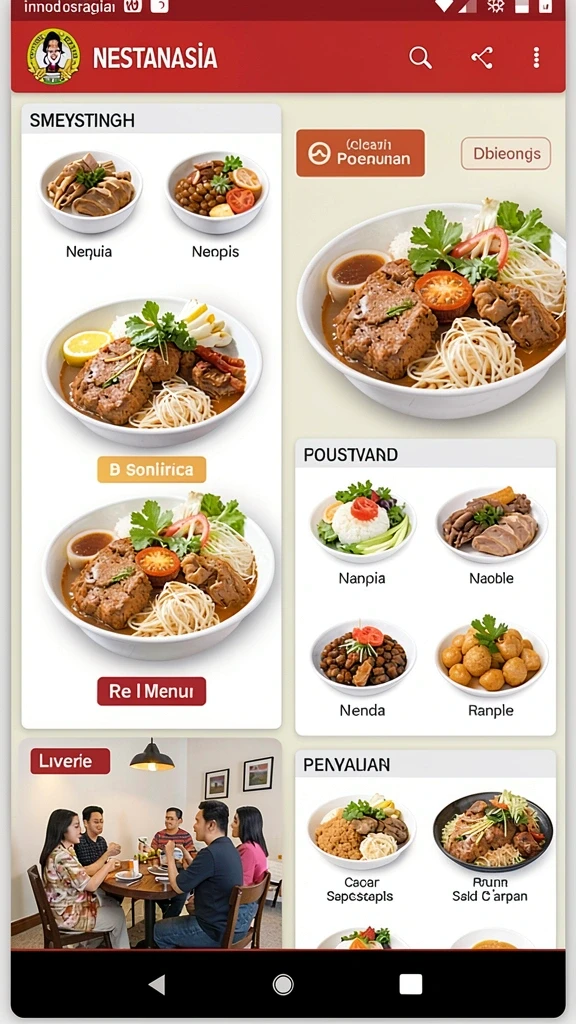Open the search icon in the app bar
576x1024 pixels.
pyautogui.click(x=421, y=57)
